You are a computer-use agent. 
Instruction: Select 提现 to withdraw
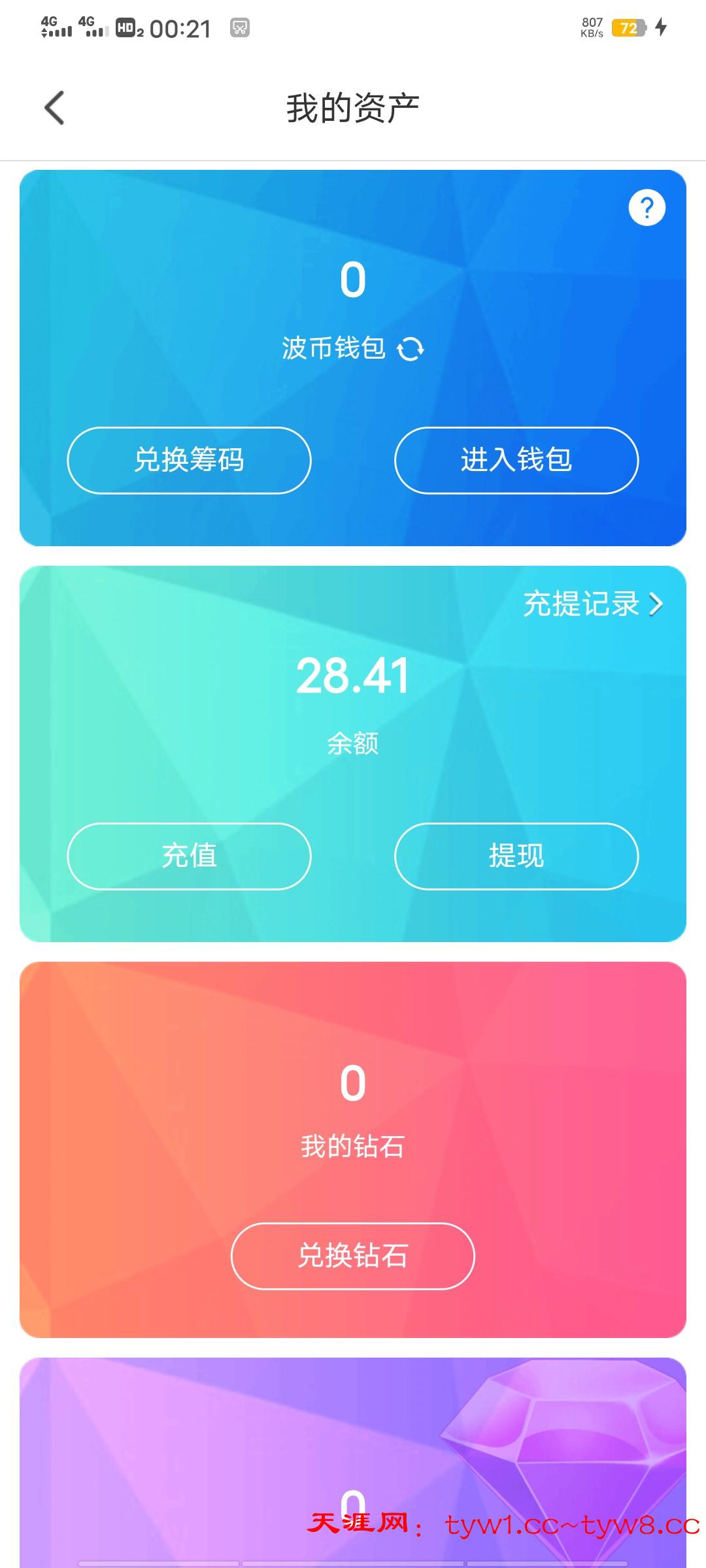coord(516,856)
